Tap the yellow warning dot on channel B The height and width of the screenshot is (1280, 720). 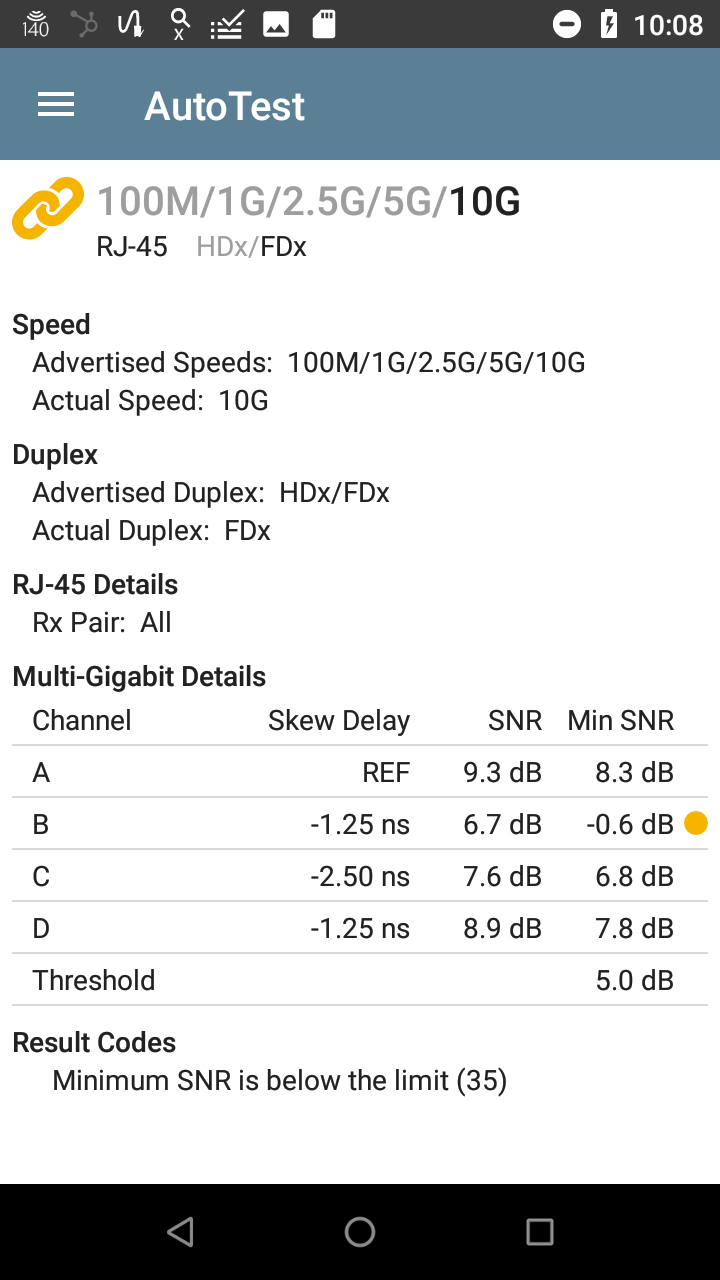[697, 822]
